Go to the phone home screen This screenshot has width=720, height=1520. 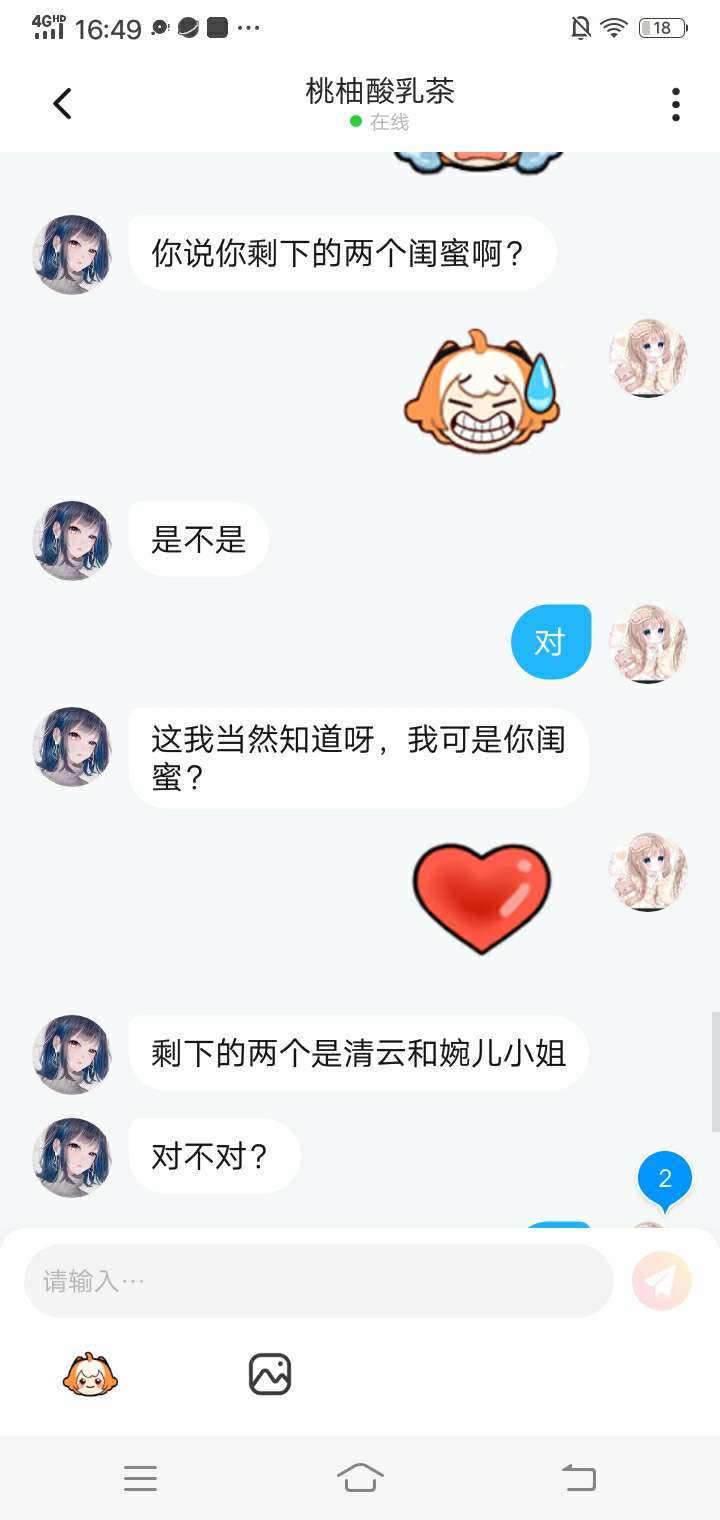tap(360, 1478)
